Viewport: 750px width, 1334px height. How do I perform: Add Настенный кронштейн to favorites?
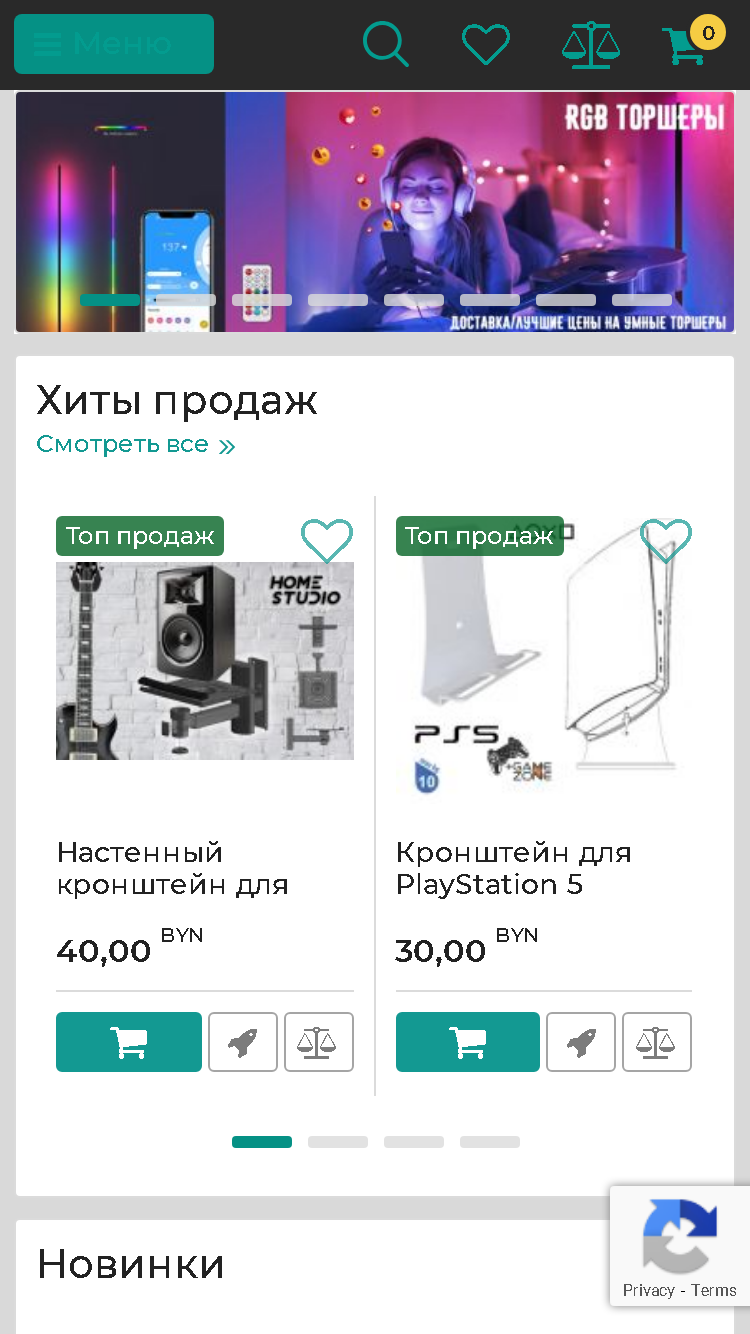(x=327, y=541)
